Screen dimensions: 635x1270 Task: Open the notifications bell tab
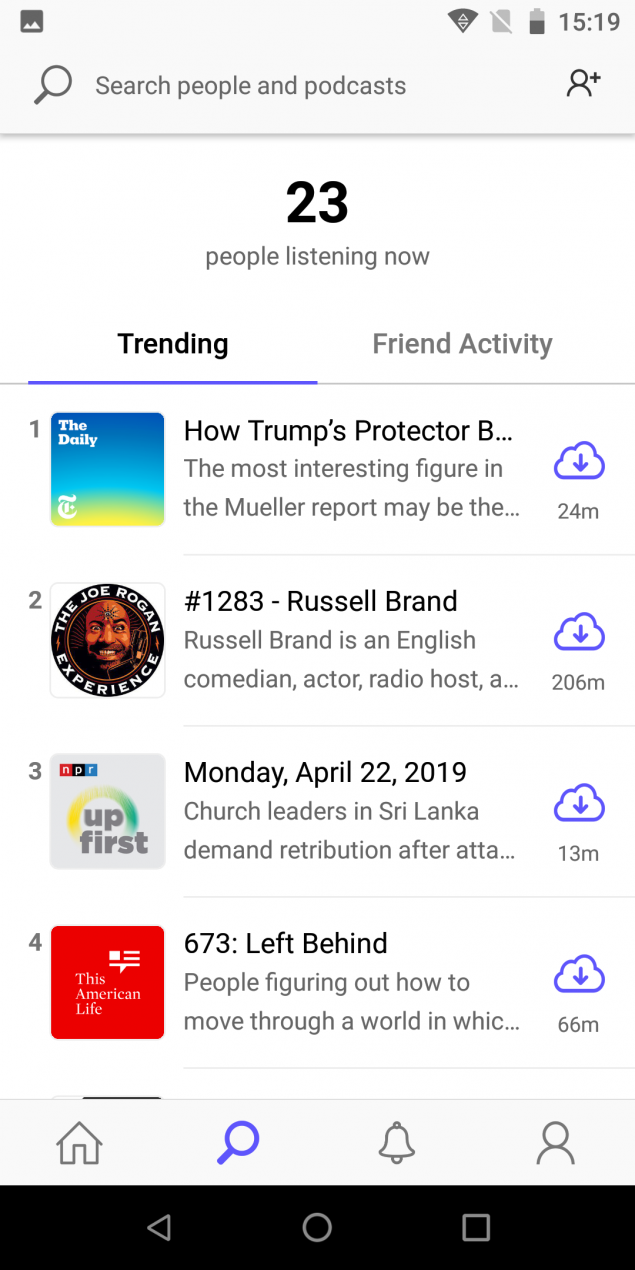(x=397, y=1143)
